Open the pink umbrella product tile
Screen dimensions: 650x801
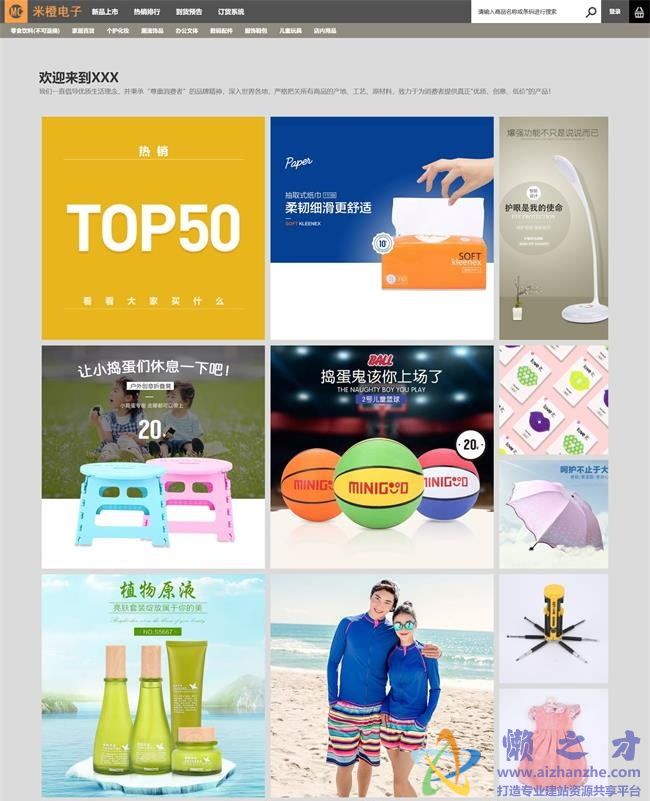tap(553, 511)
